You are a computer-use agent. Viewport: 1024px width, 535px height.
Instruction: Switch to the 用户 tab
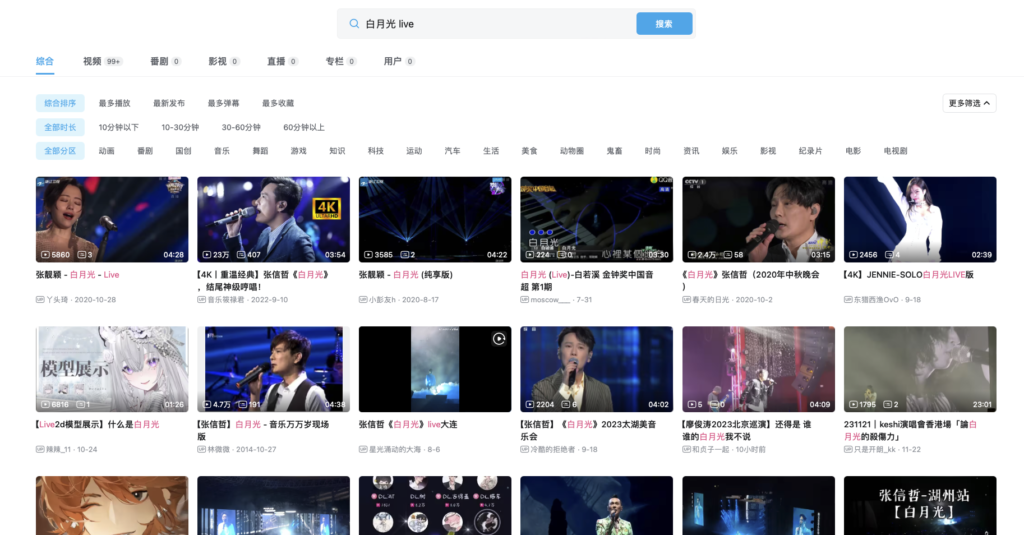[x=393, y=61]
